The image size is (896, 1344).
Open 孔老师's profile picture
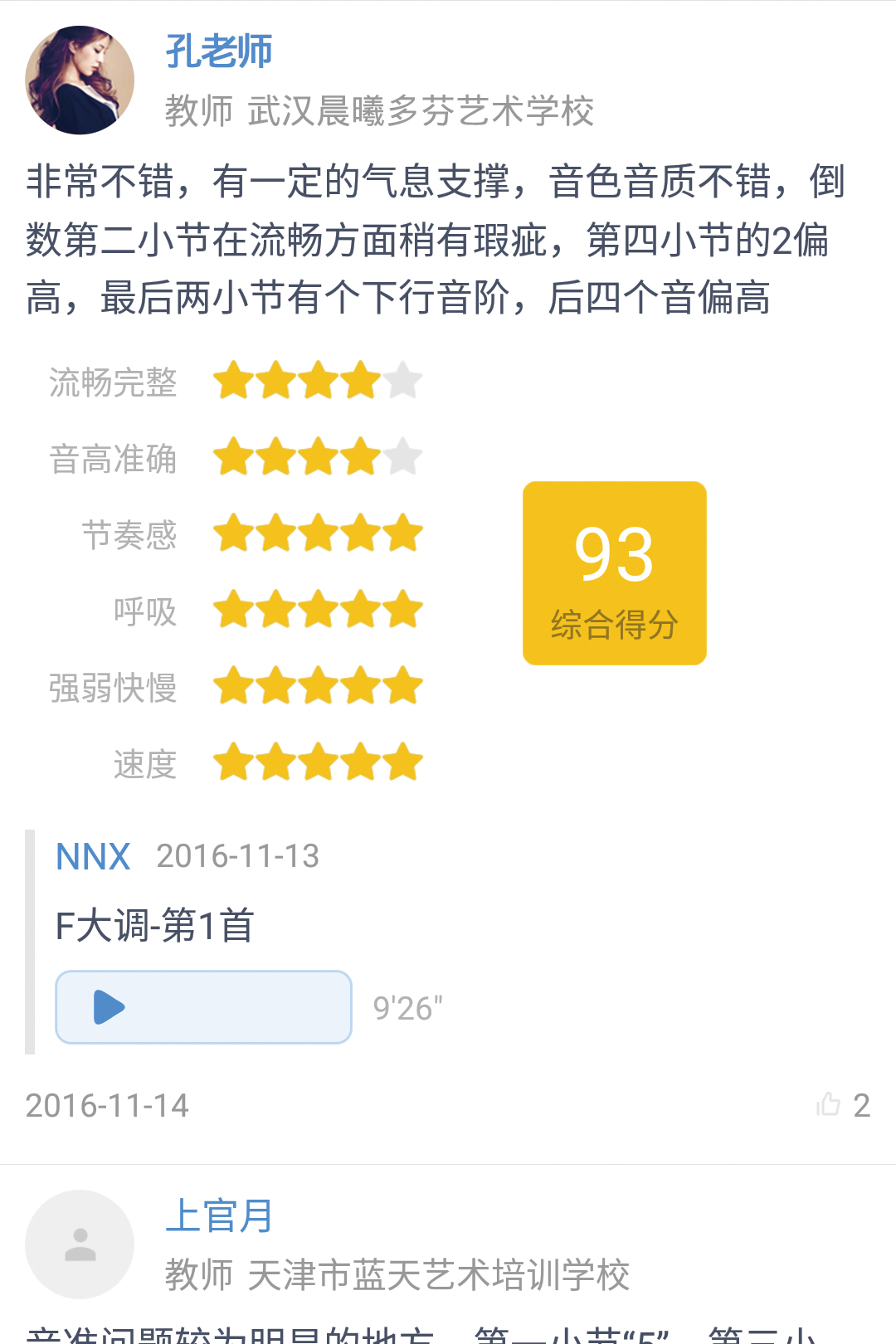pyautogui.click(x=80, y=80)
